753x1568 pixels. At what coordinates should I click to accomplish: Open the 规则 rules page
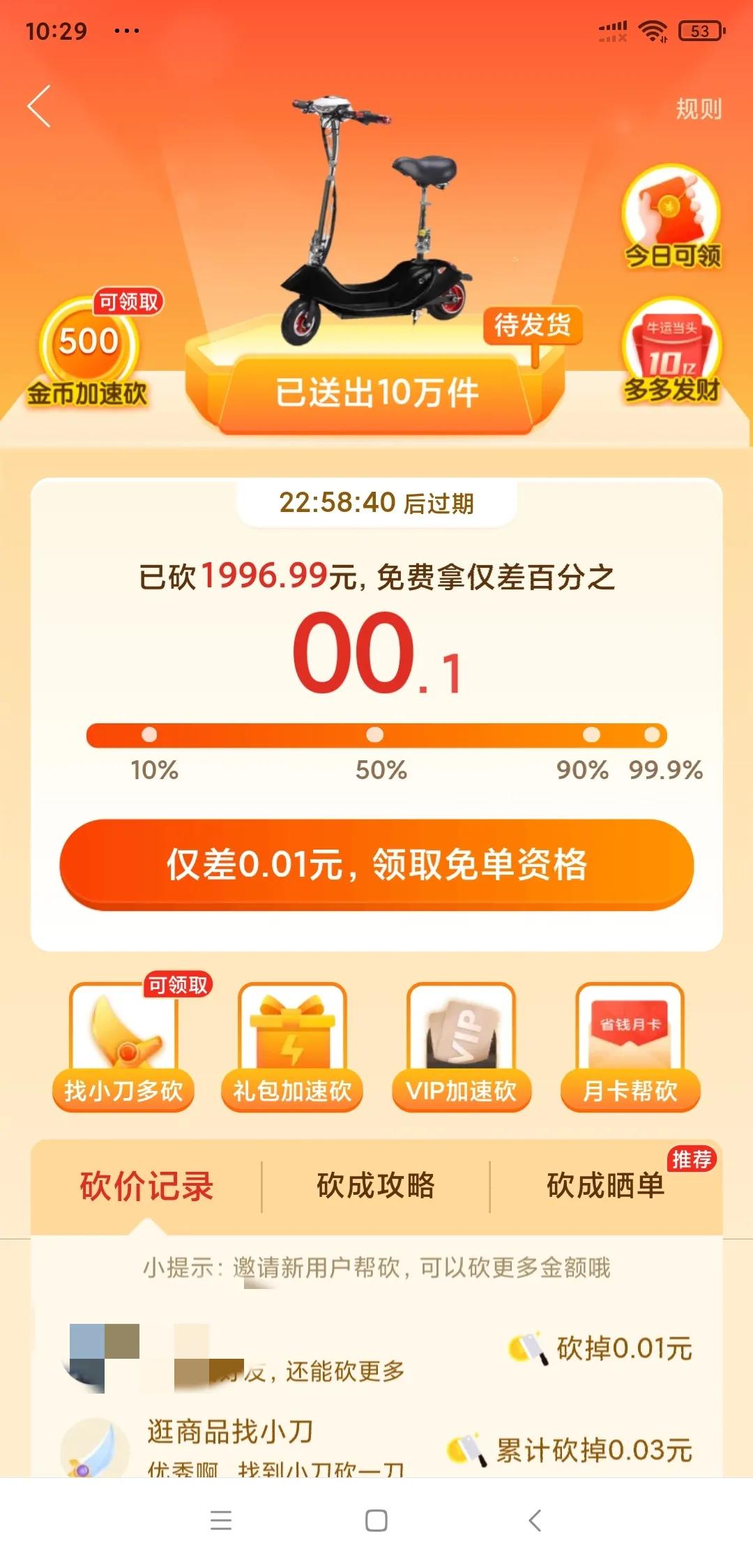pyautogui.click(x=698, y=109)
